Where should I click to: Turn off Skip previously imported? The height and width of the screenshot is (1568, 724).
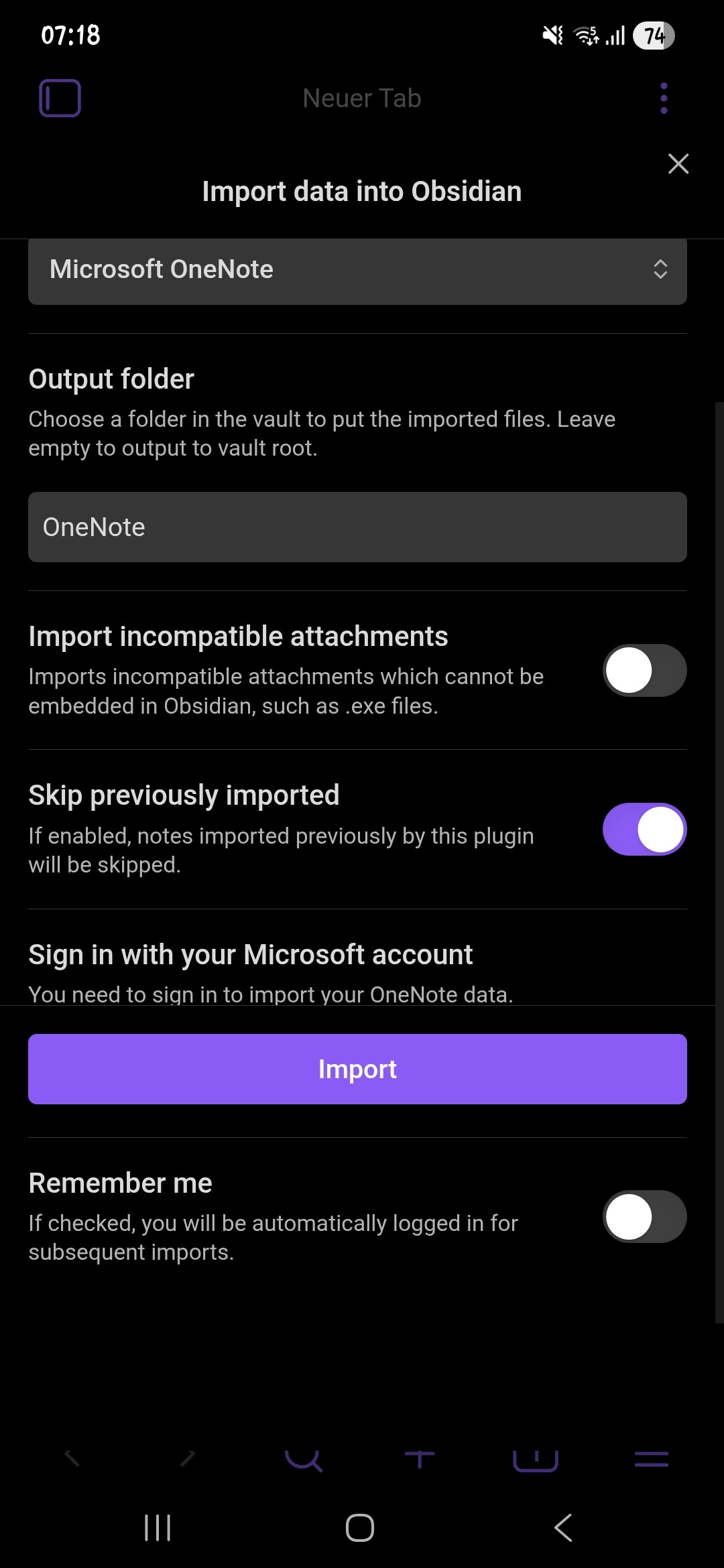point(644,830)
